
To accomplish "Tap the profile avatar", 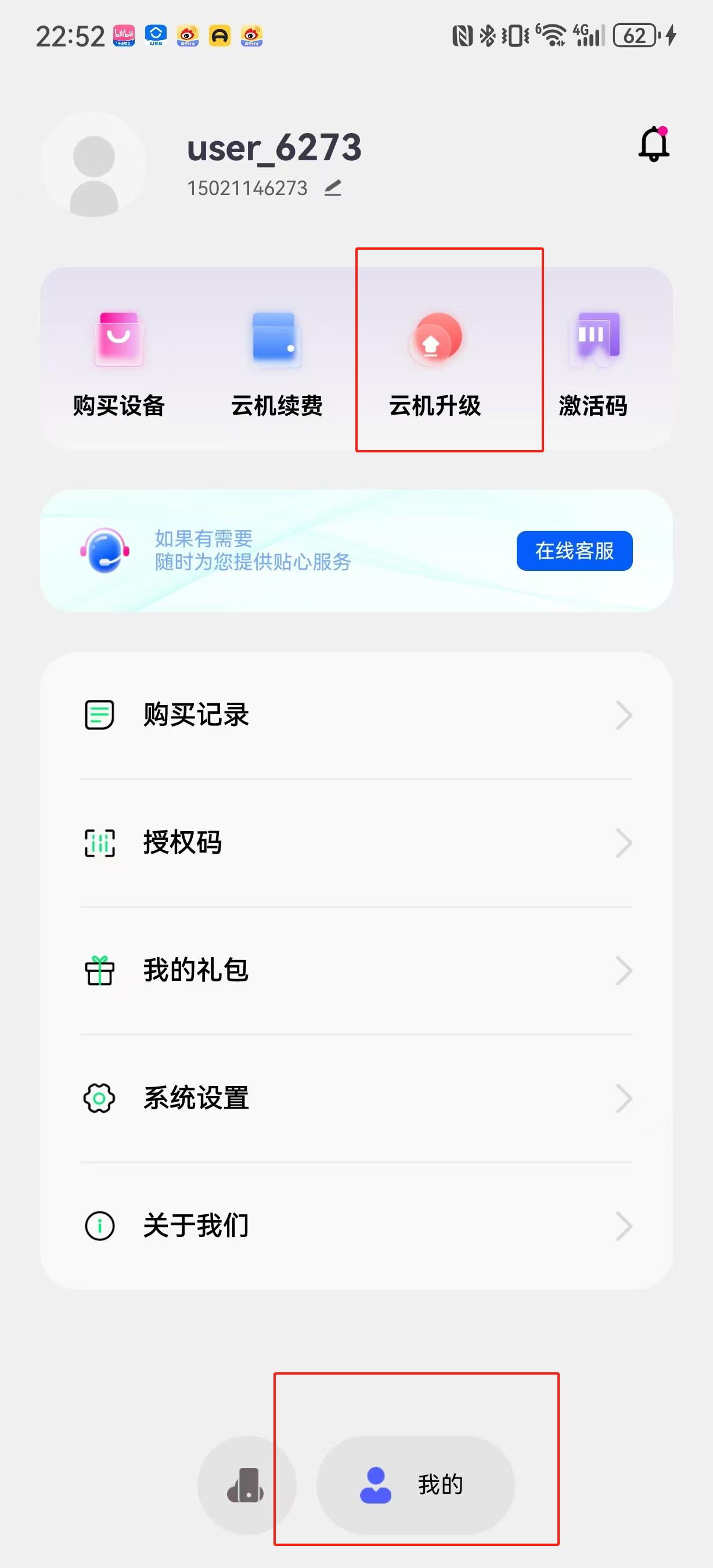I will pyautogui.click(x=94, y=166).
